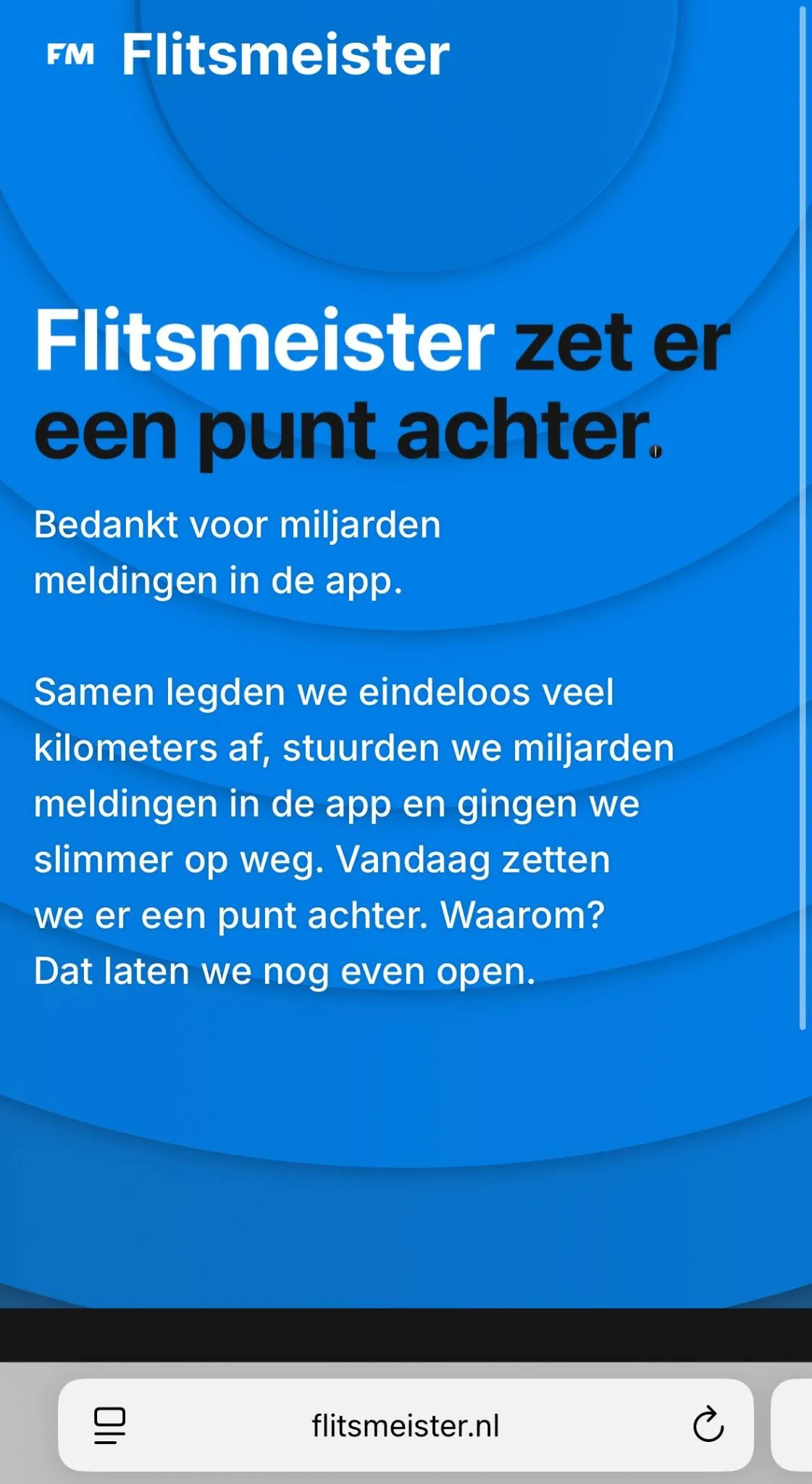Click the Flitsmeister wordmark in the header
Screen dimensions: 812x1484
pyautogui.click(x=285, y=53)
